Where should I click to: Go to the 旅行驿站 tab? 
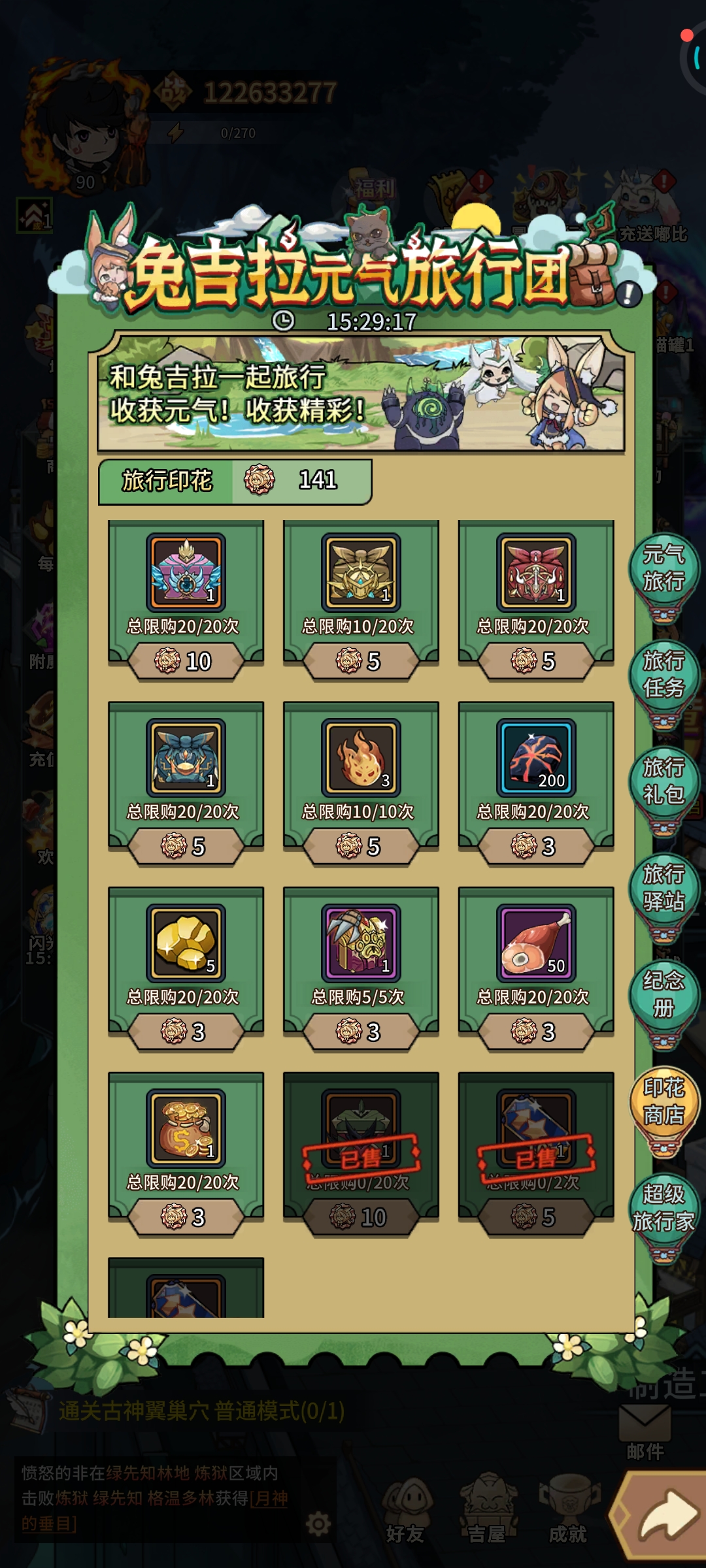tap(664, 889)
